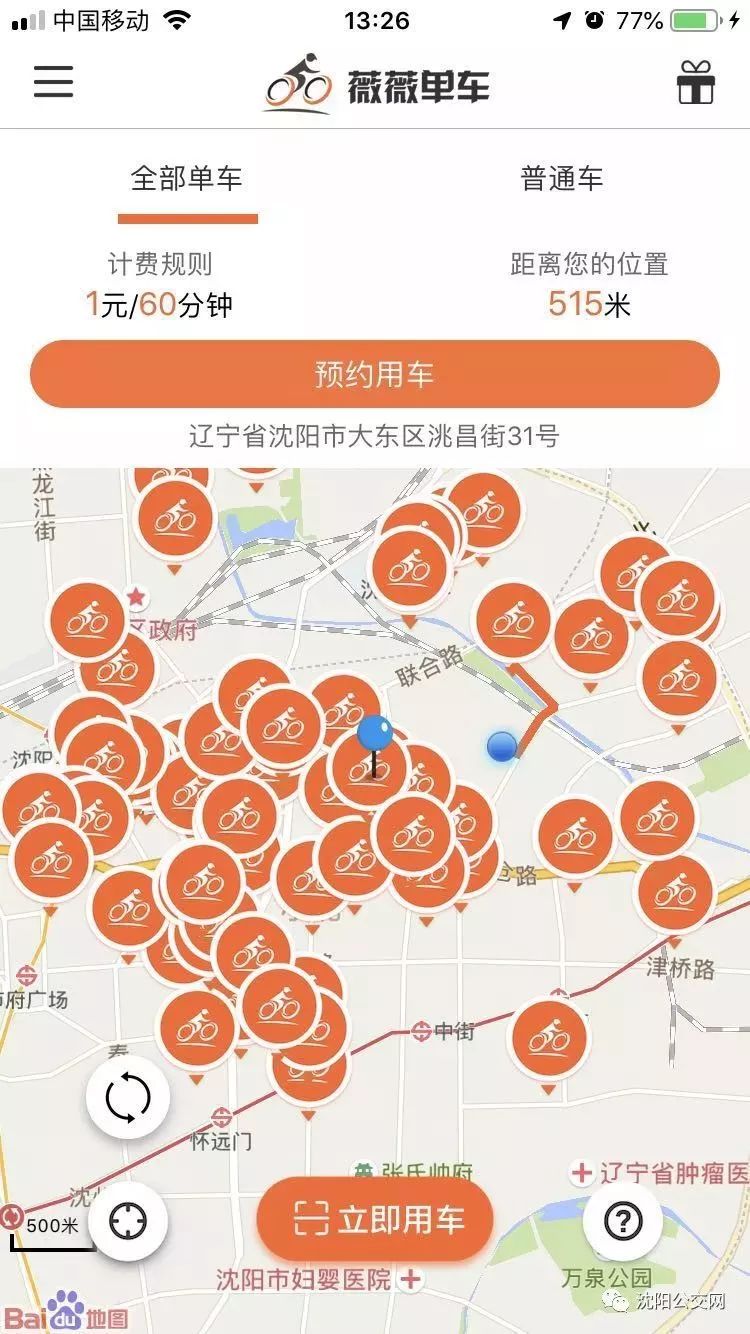The height and width of the screenshot is (1334, 750).
Task: Switch to the 普通车 tab
Action: (562, 180)
